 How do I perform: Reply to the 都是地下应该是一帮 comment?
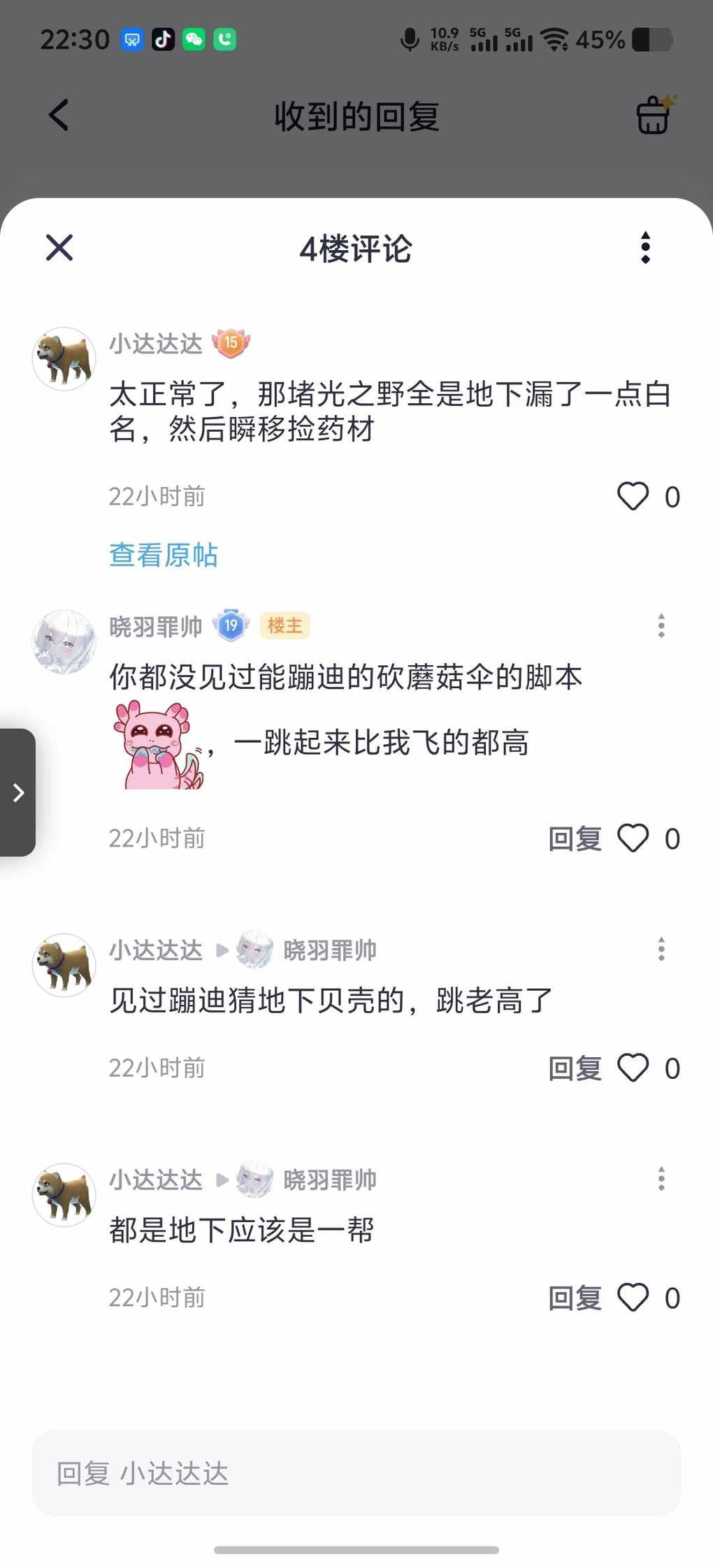[x=575, y=1298]
